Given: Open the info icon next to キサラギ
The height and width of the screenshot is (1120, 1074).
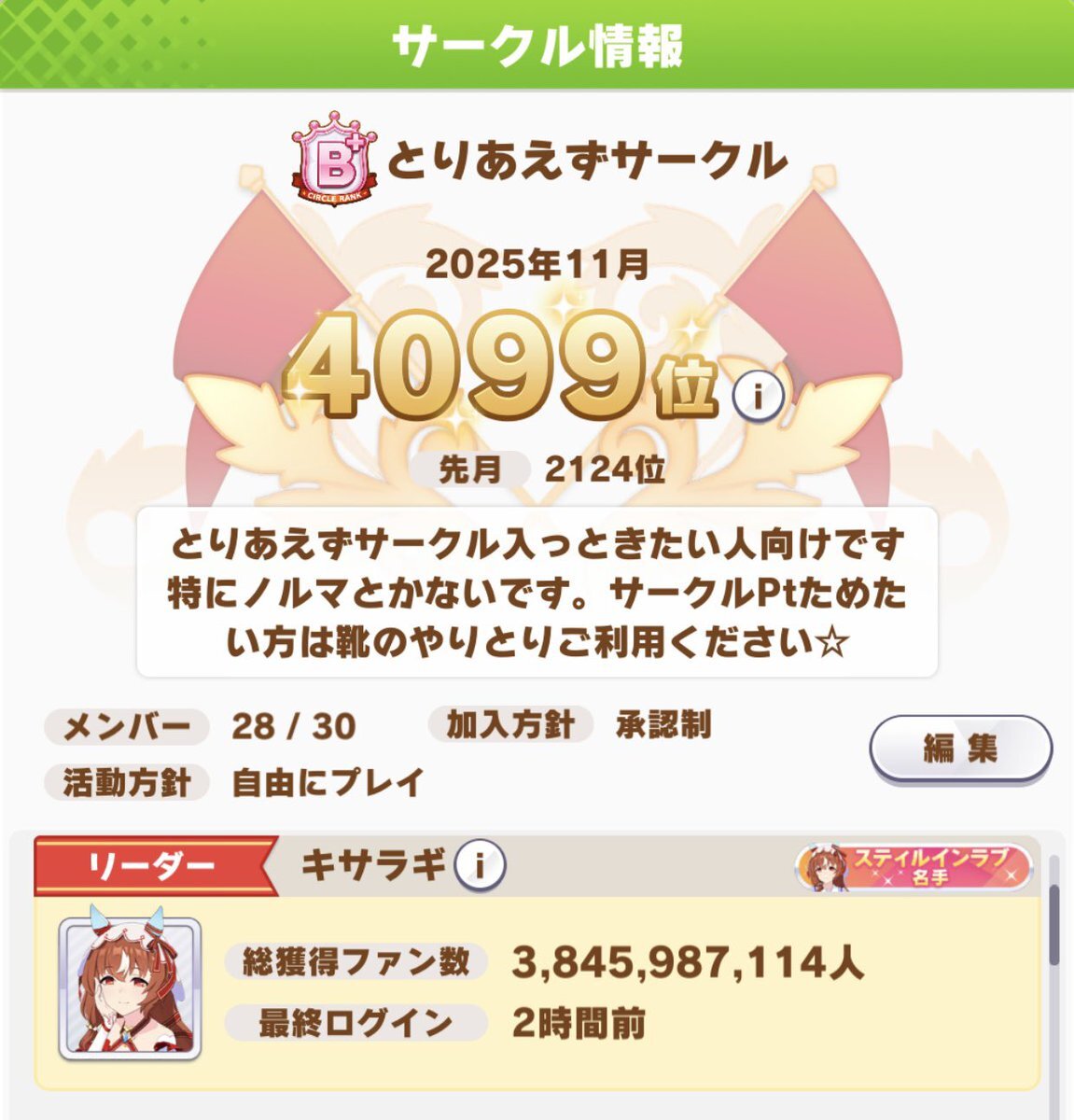Looking at the screenshot, I should click(x=480, y=865).
